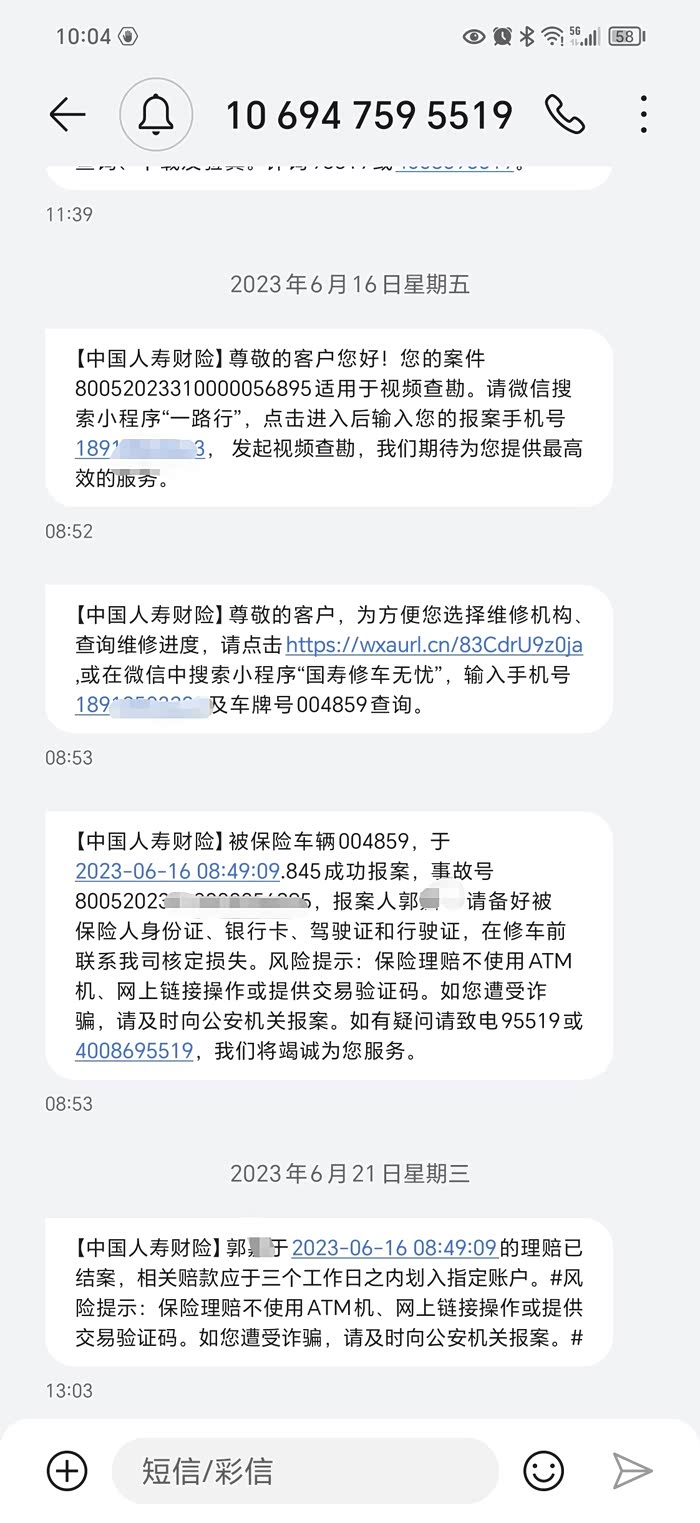Call the sender with the phone icon

[x=565, y=115]
